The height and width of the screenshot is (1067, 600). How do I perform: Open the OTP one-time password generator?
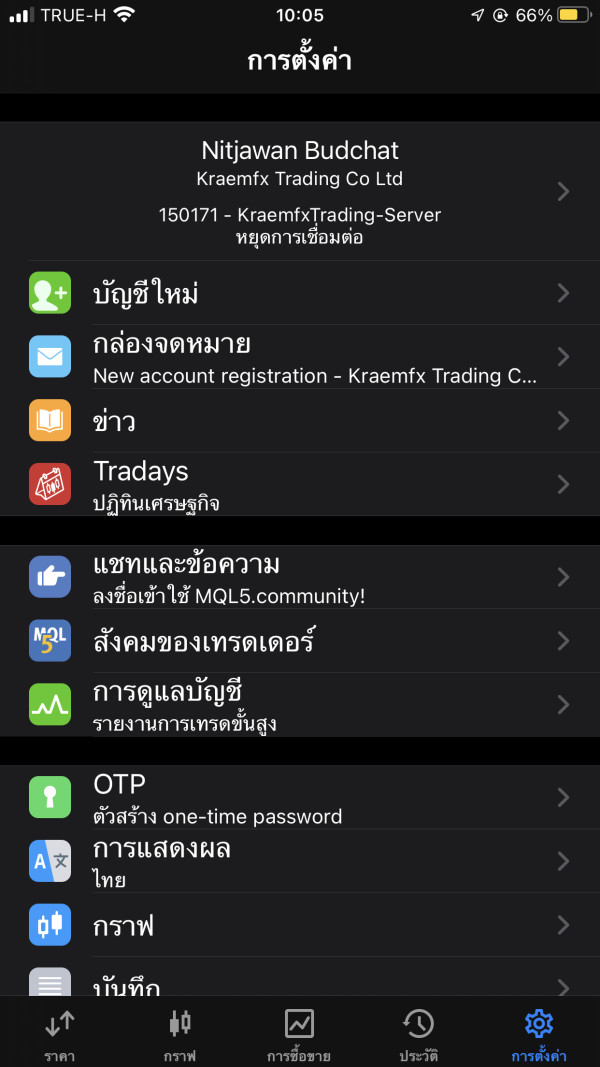[300, 798]
